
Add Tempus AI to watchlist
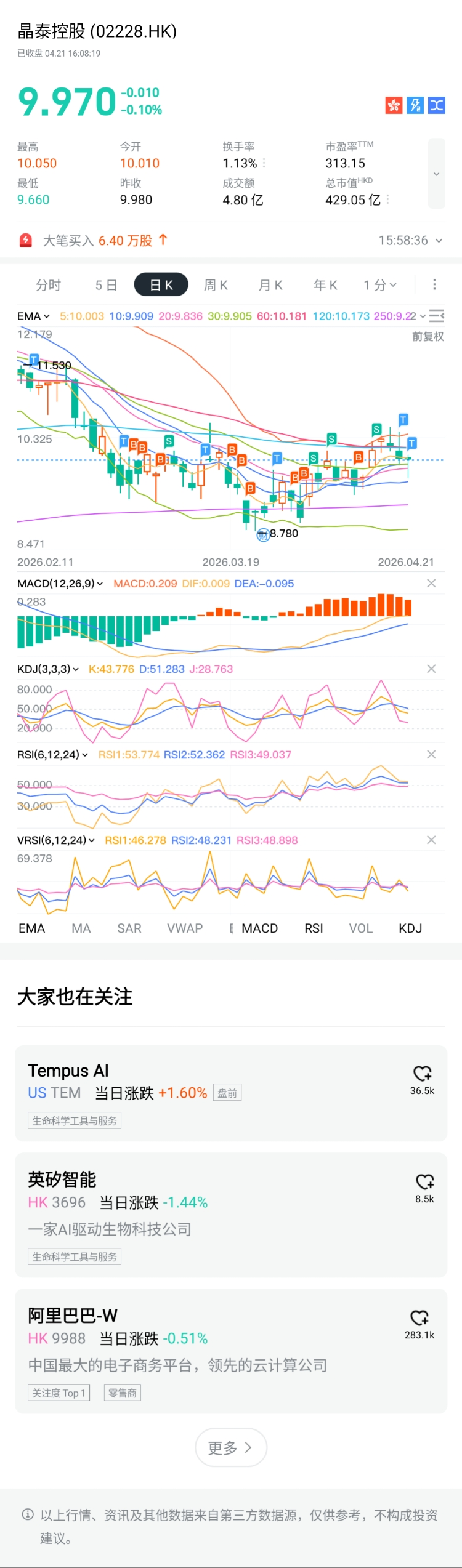pos(422,1074)
